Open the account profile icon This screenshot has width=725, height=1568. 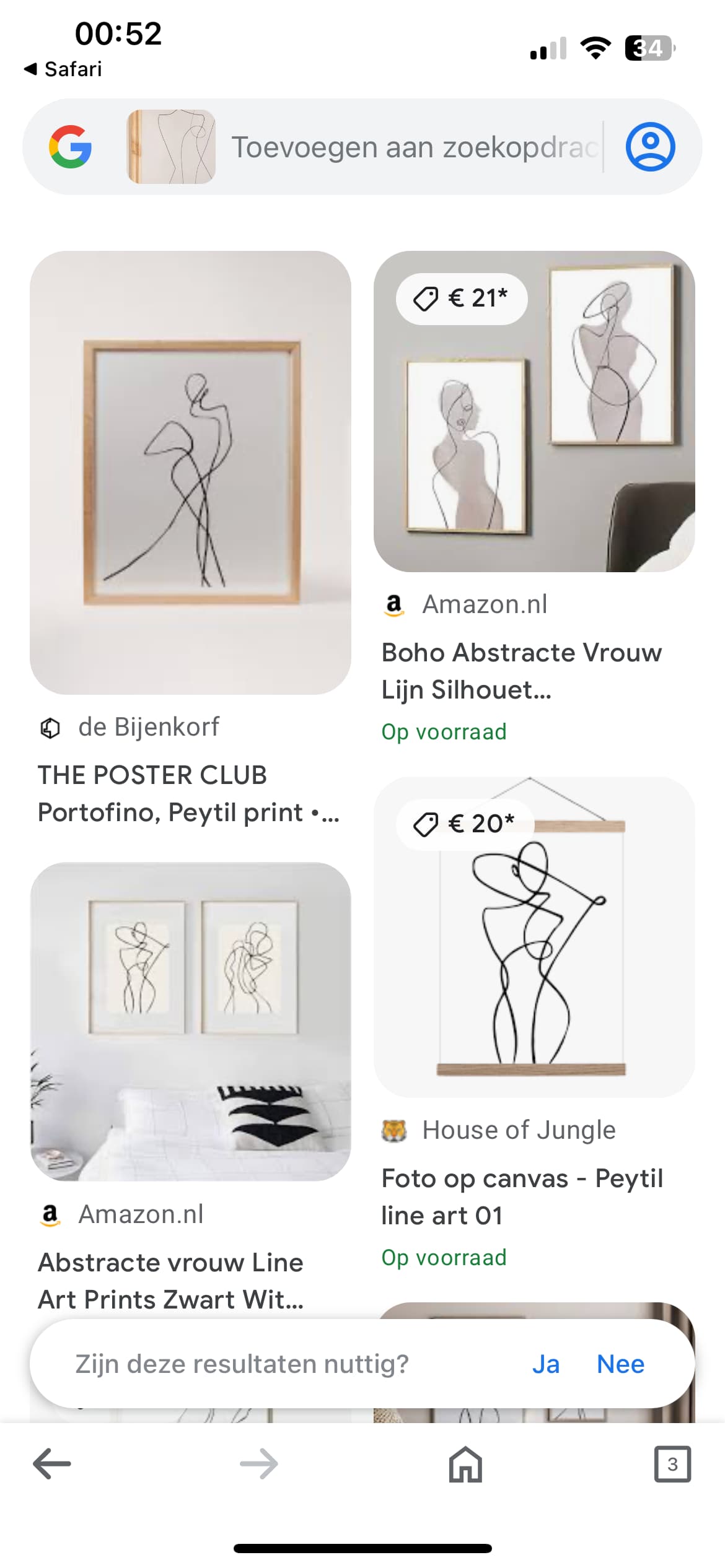coord(650,147)
